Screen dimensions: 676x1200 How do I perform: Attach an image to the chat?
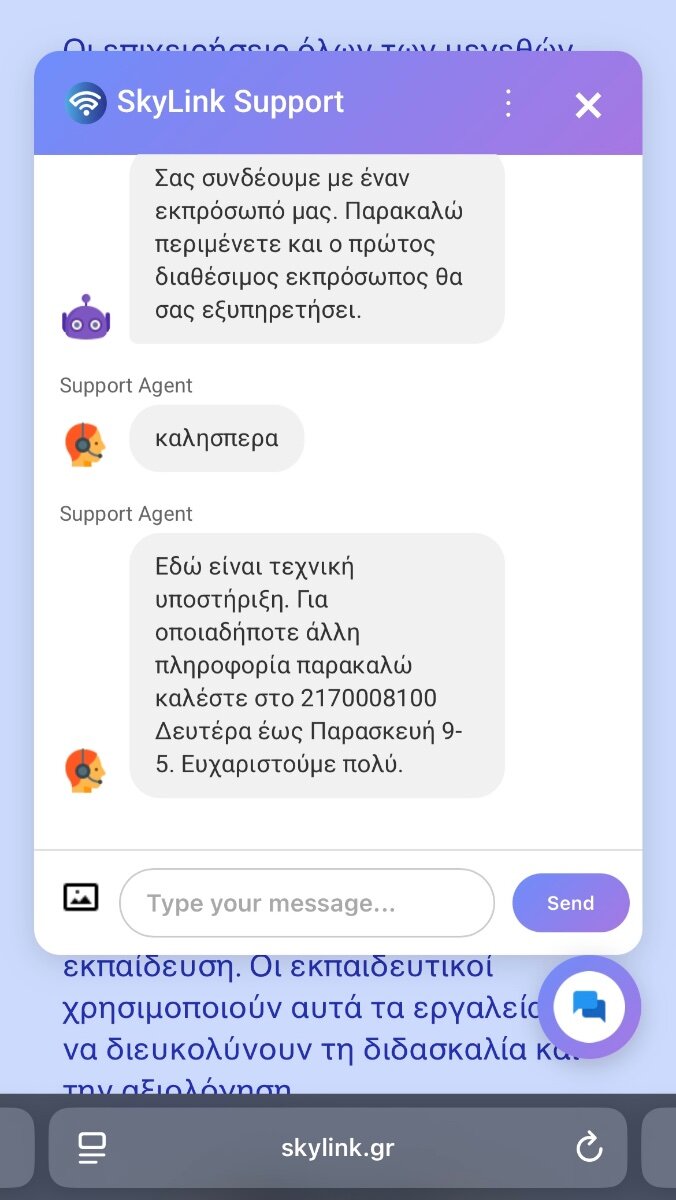coord(81,897)
